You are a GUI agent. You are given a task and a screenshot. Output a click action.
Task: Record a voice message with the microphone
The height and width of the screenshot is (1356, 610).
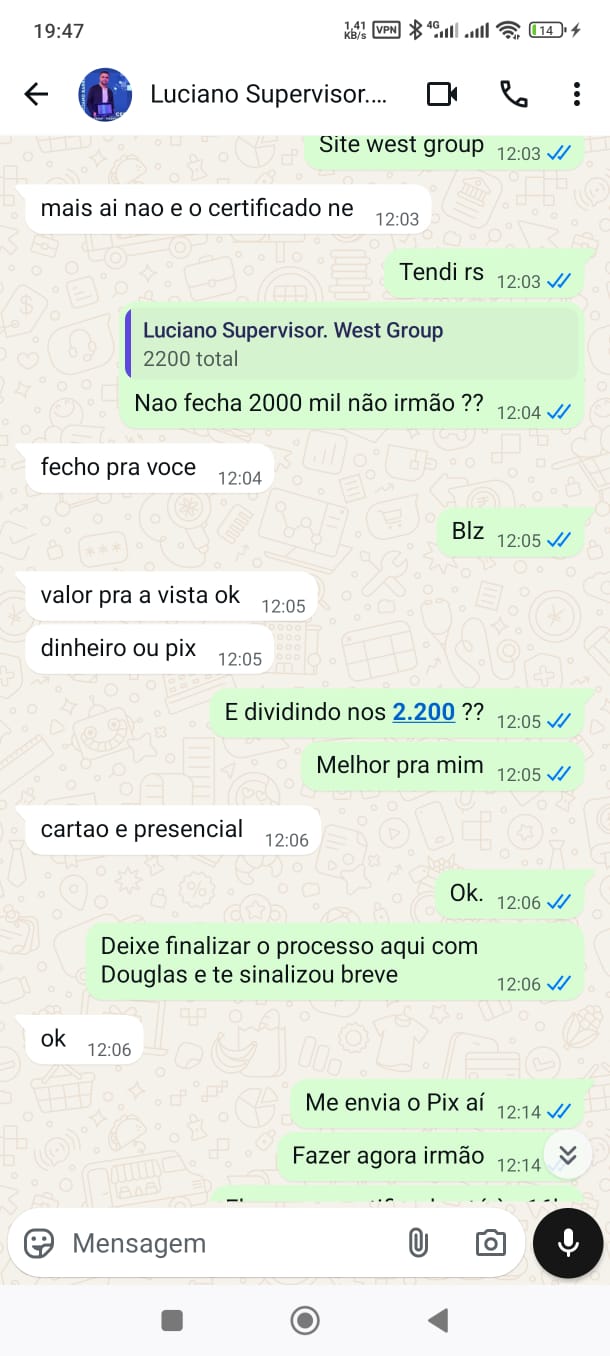pyautogui.click(x=568, y=1243)
